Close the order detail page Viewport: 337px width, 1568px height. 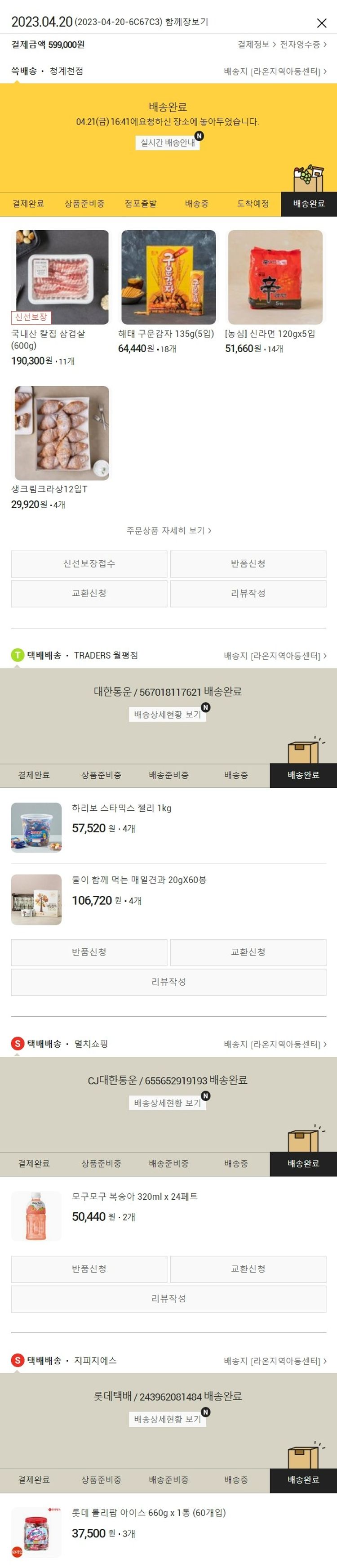[322, 23]
